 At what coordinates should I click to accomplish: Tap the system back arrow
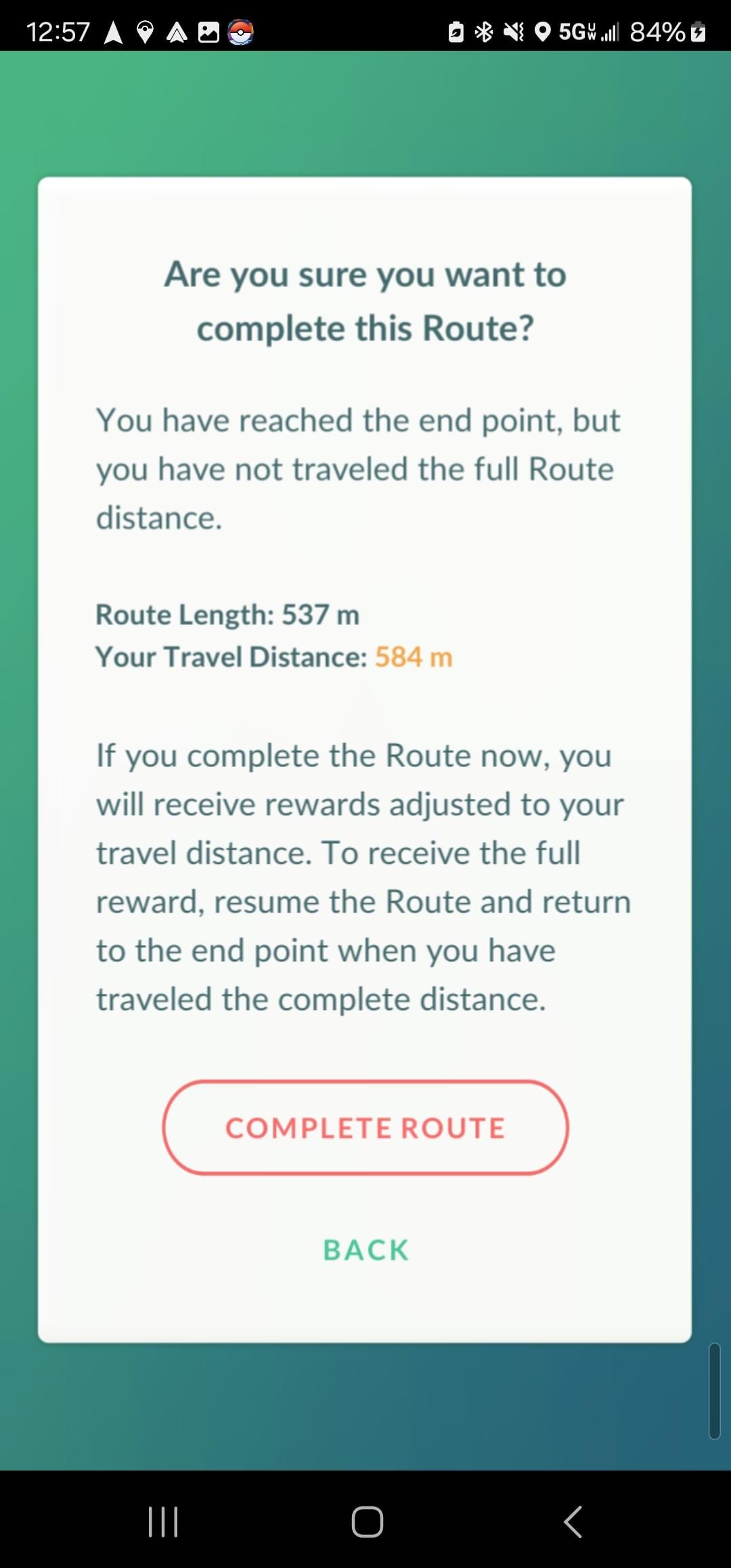pyautogui.click(x=573, y=1522)
